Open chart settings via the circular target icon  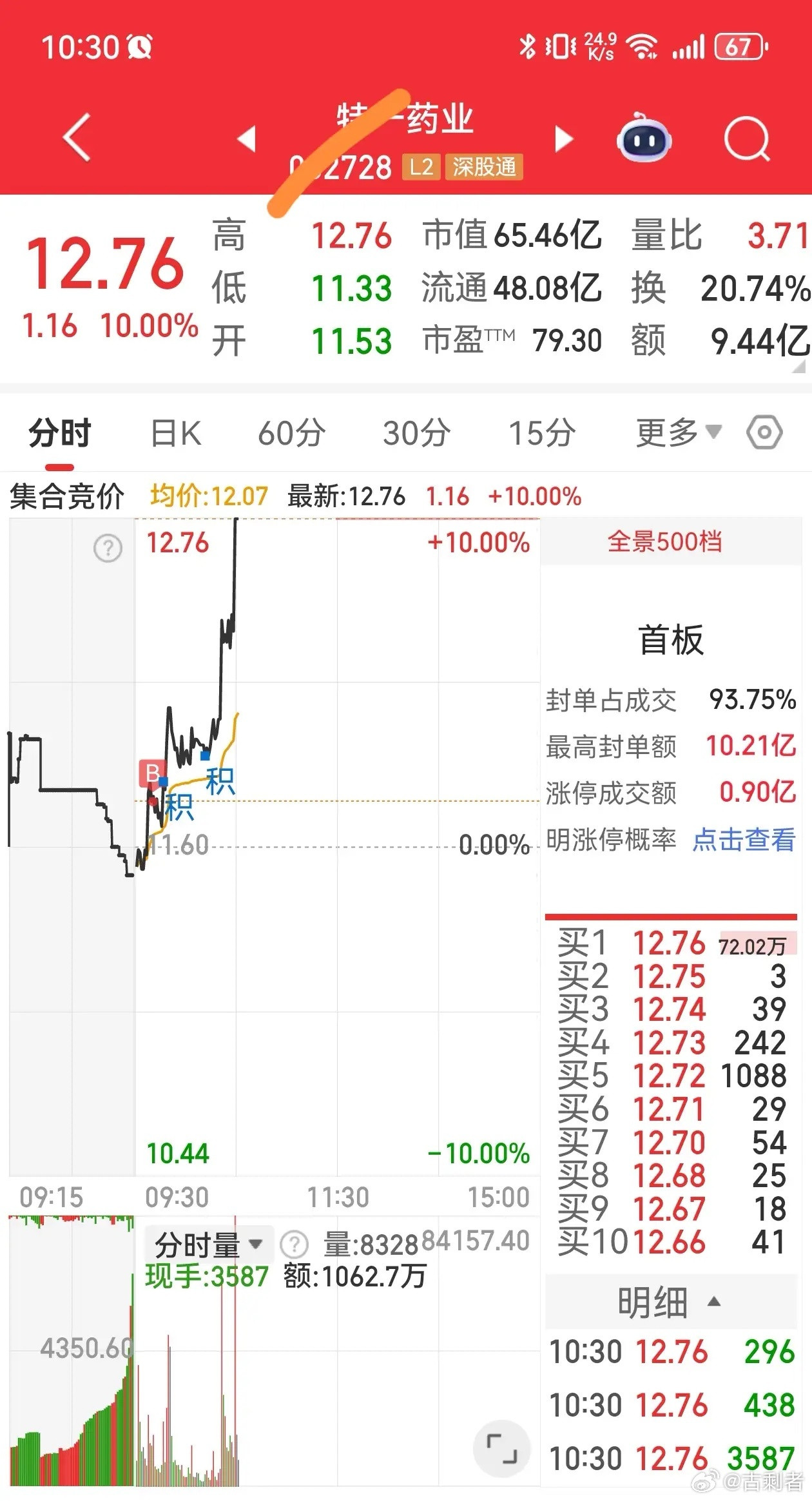click(764, 434)
